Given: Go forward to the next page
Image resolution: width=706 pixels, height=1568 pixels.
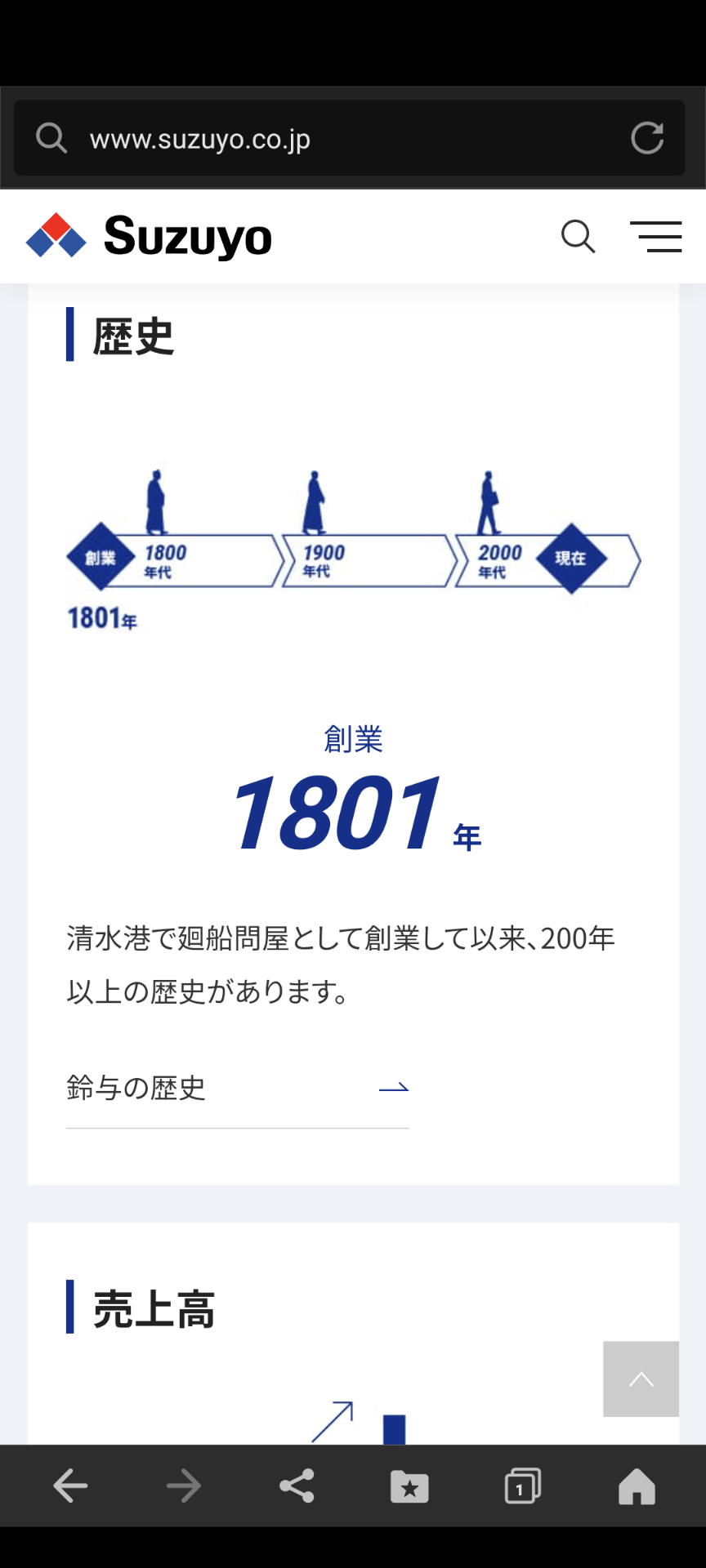Looking at the screenshot, I should 183,1486.
